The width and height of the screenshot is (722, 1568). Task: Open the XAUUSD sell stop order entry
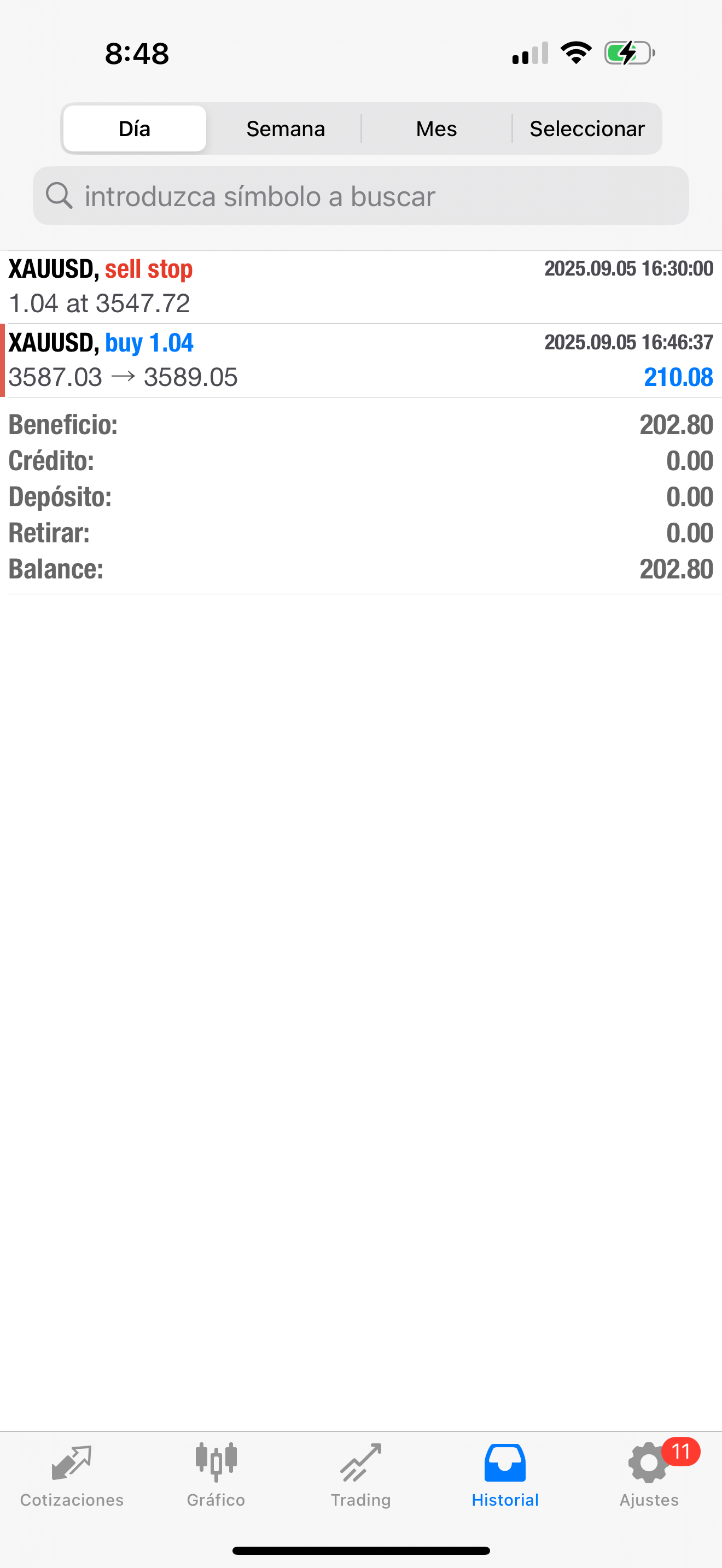(360, 286)
